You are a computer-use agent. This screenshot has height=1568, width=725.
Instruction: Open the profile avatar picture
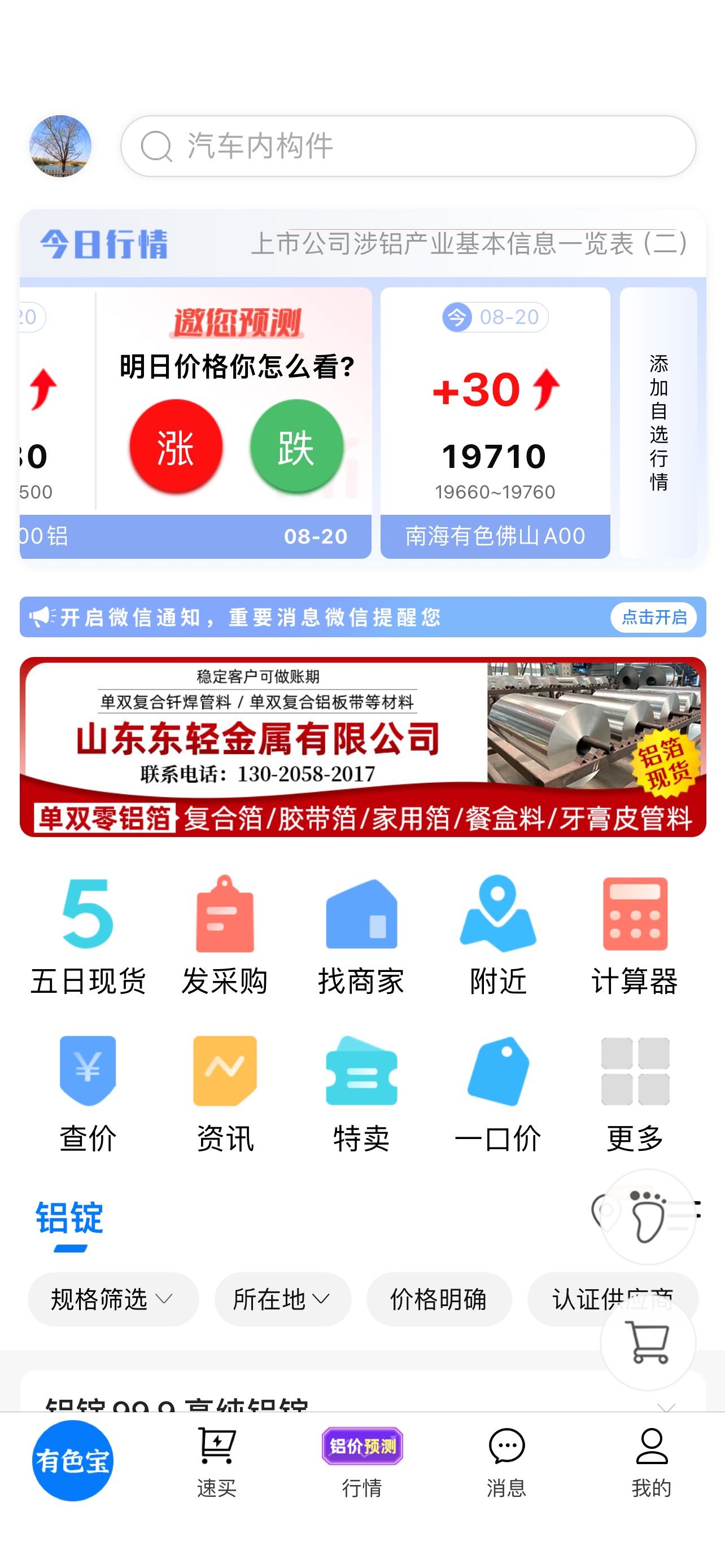(x=60, y=146)
